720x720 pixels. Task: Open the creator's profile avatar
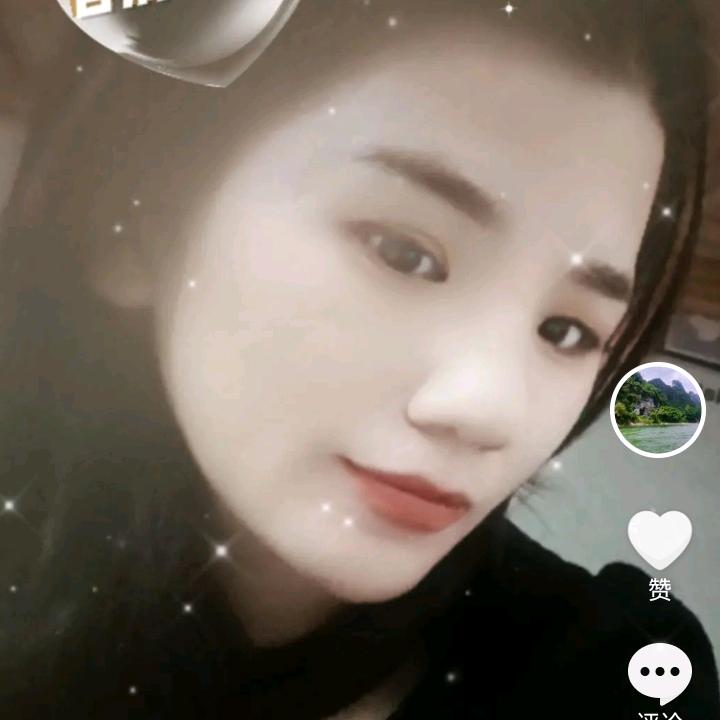point(657,409)
